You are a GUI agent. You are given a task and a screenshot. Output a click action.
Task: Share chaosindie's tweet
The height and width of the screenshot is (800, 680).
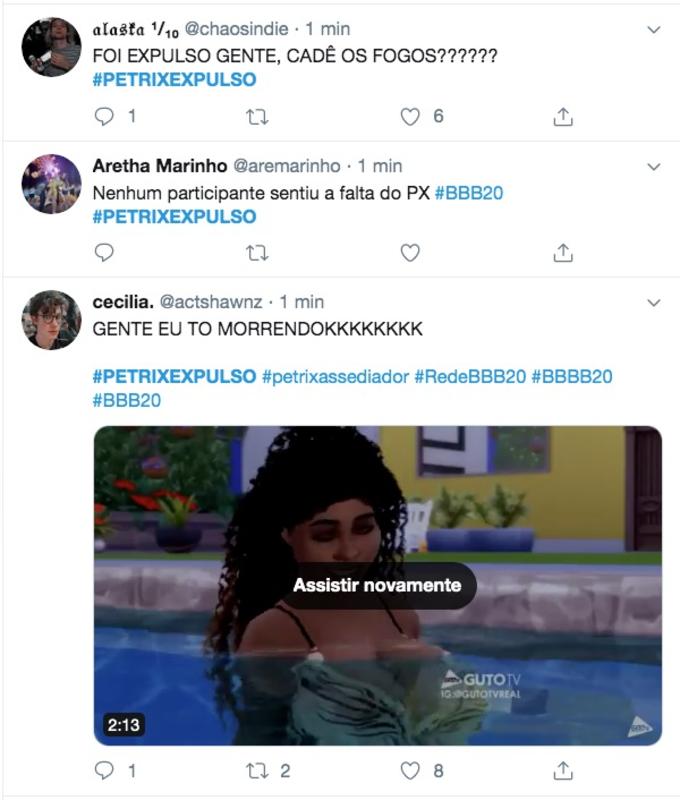coord(563,117)
